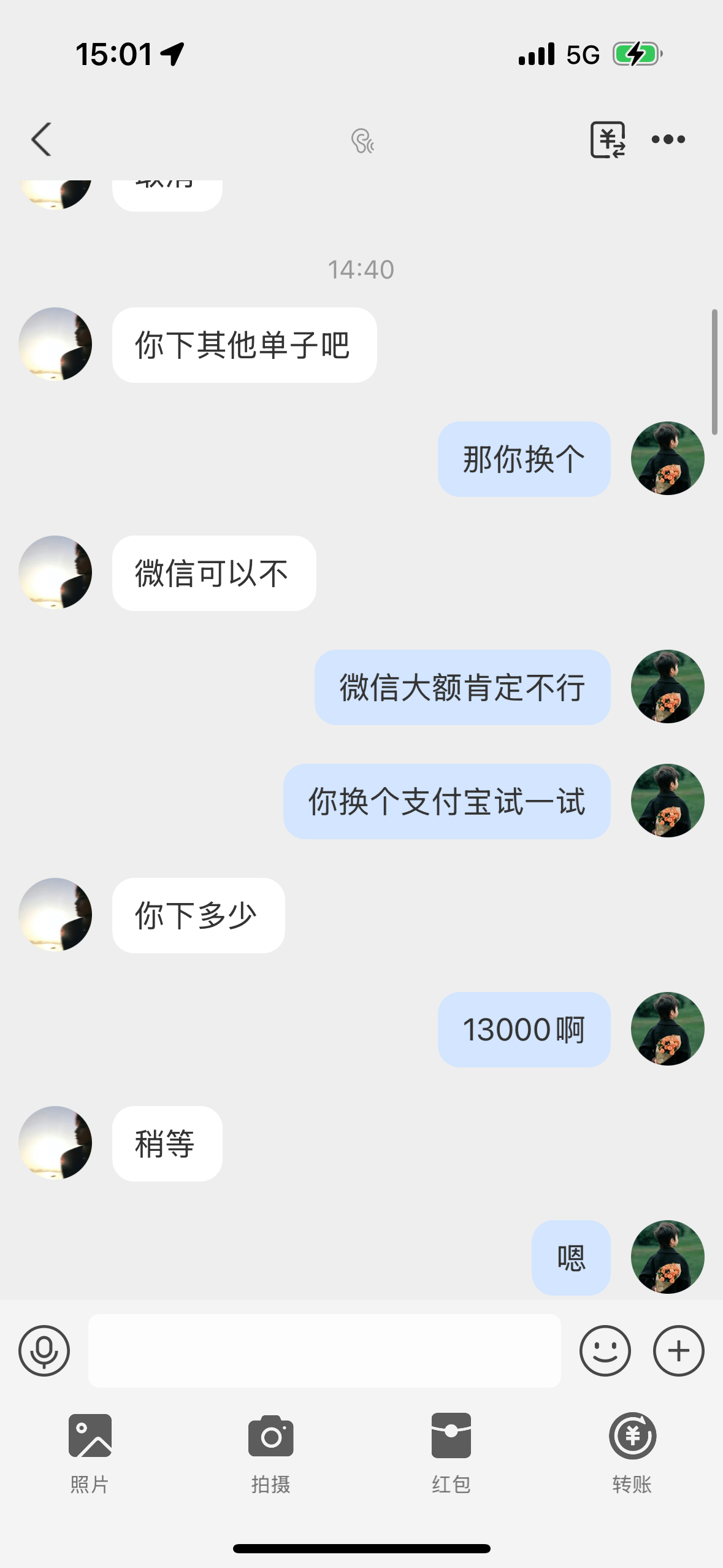723x1568 pixels.
Task: Select the message bubble 微信可以不
Action: (213, 572)
